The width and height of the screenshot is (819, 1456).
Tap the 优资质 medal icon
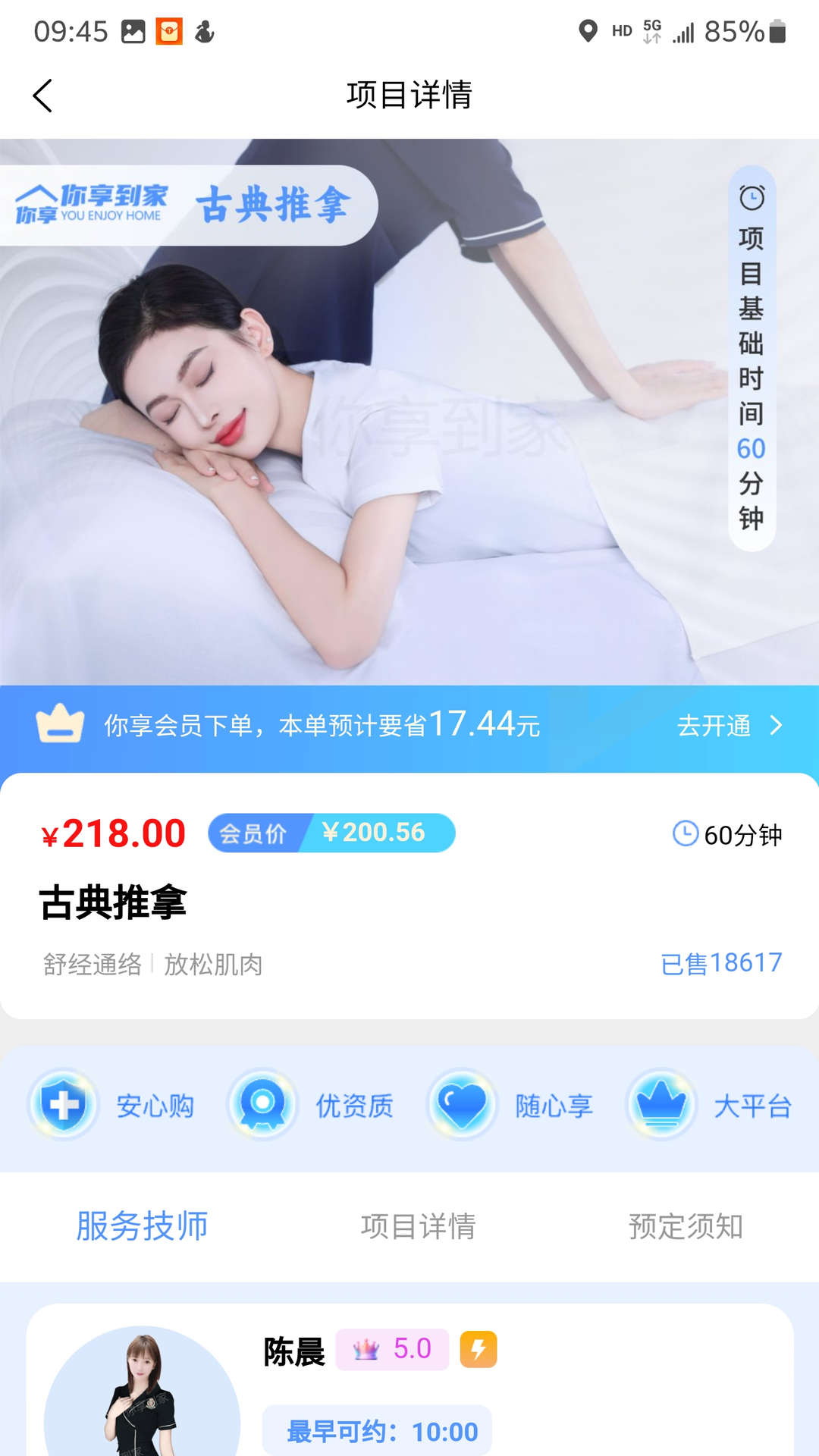262,1105
